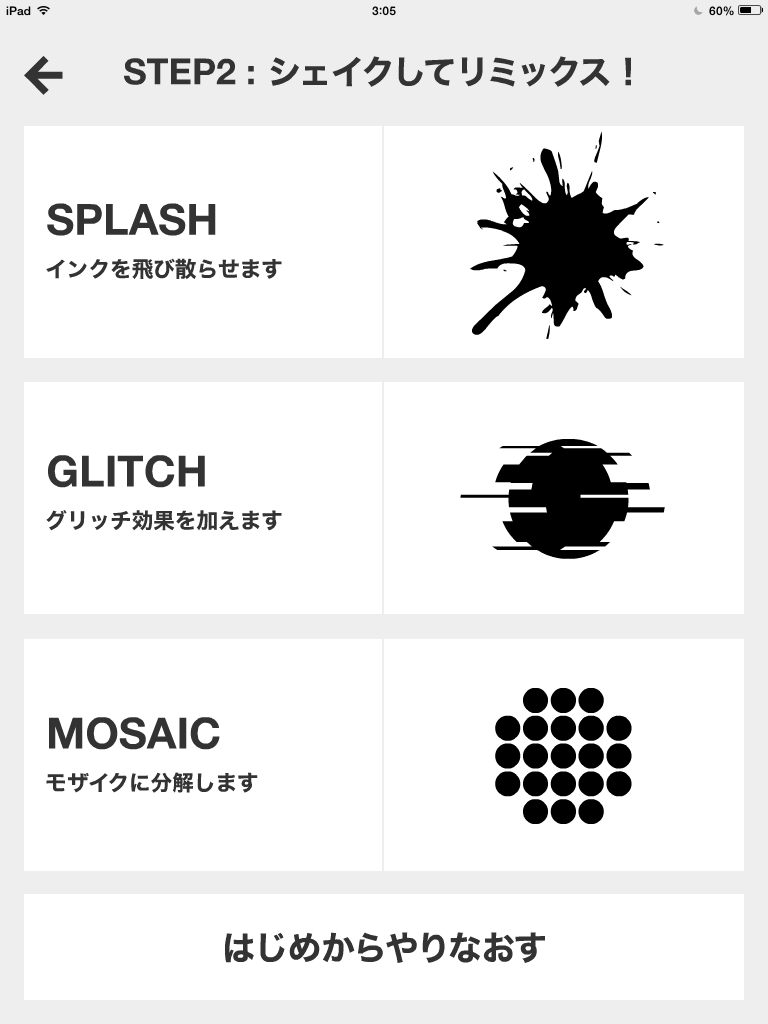Viewport: 768px width, 1024px height.
Task: Go back with the arrow icon
Action: tap(44, 75)
